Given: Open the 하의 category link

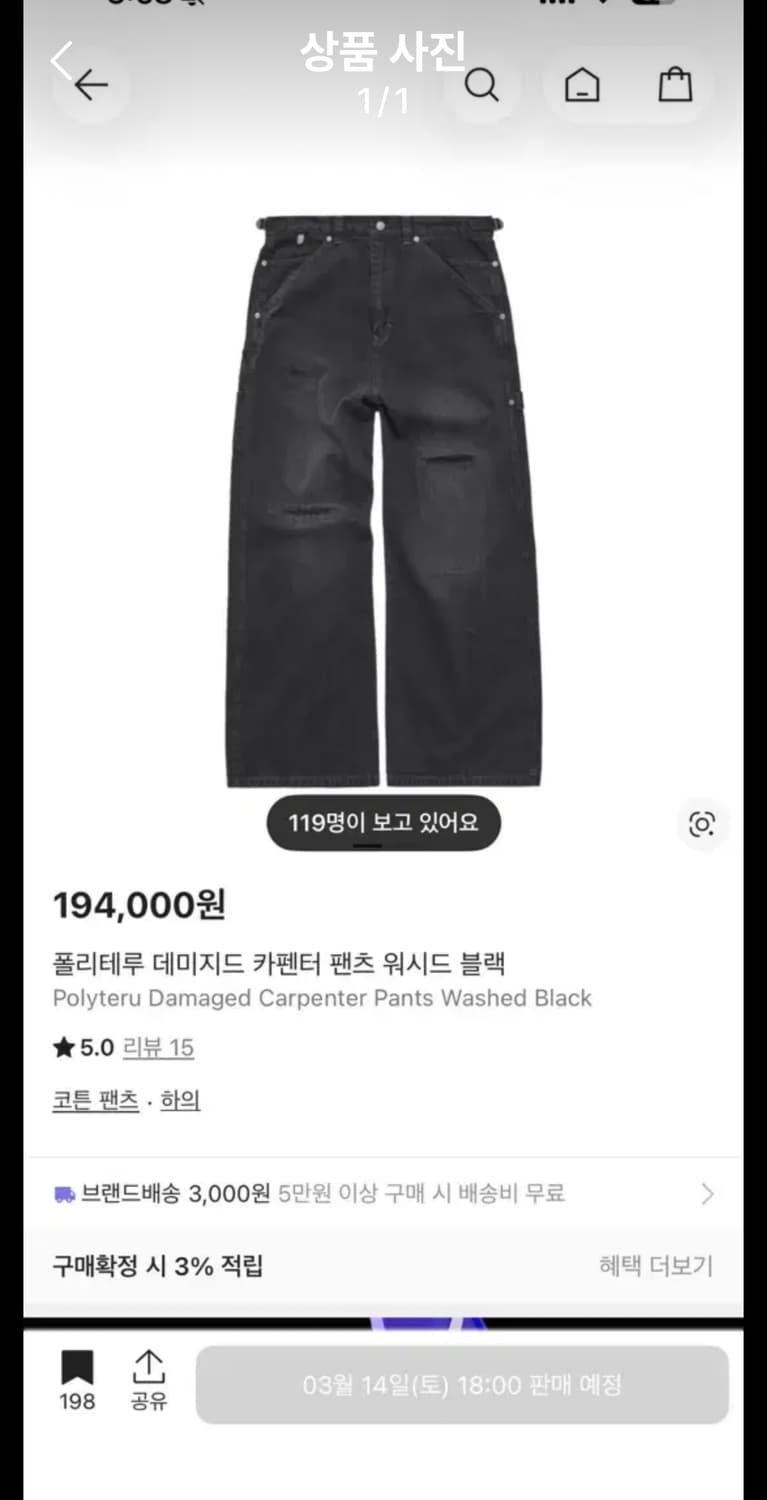Looking at the screenshot, I should (181, 1098).
